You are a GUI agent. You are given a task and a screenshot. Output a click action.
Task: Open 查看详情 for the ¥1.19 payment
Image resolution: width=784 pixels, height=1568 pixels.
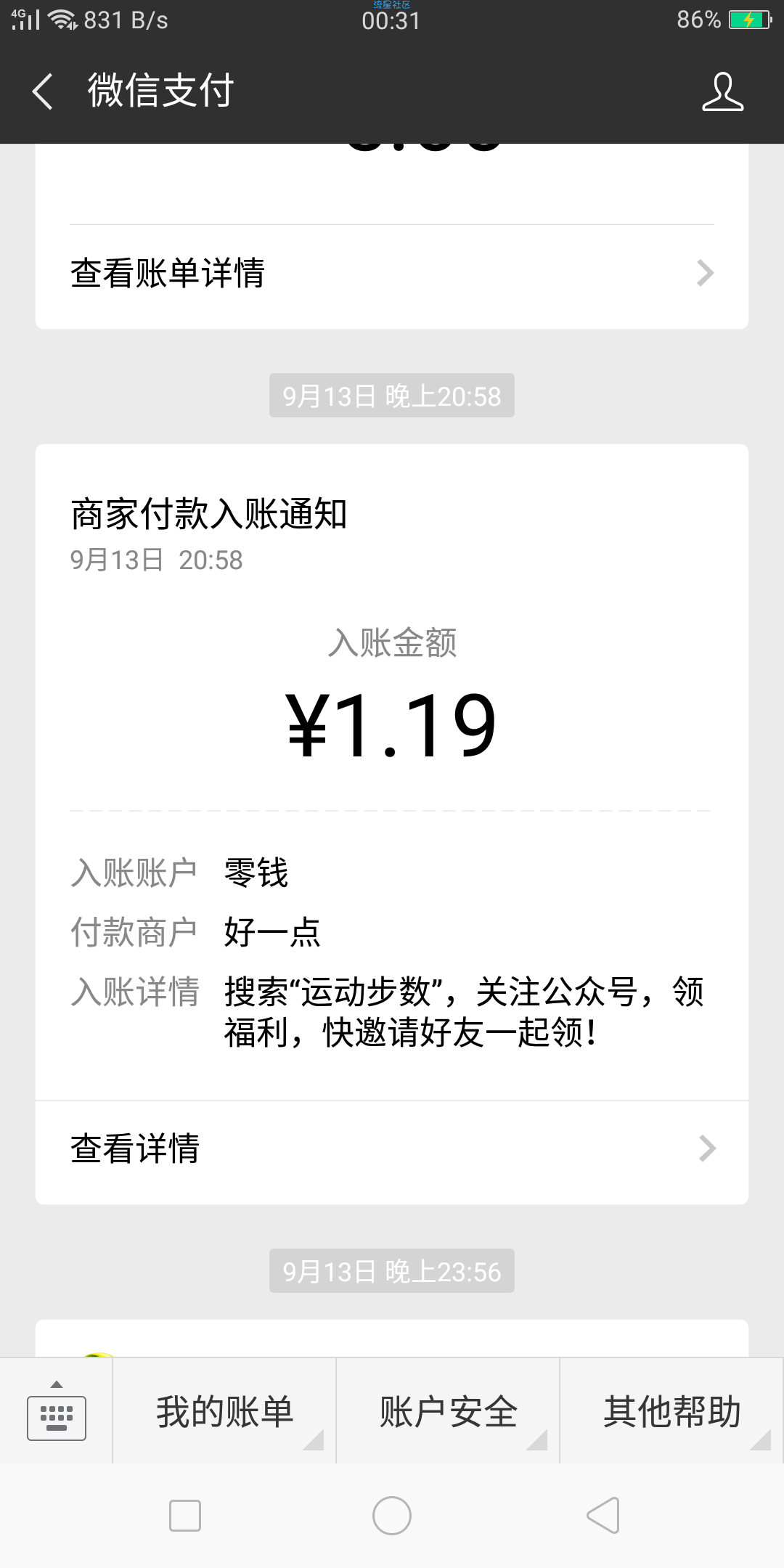tap(392, 1149)
